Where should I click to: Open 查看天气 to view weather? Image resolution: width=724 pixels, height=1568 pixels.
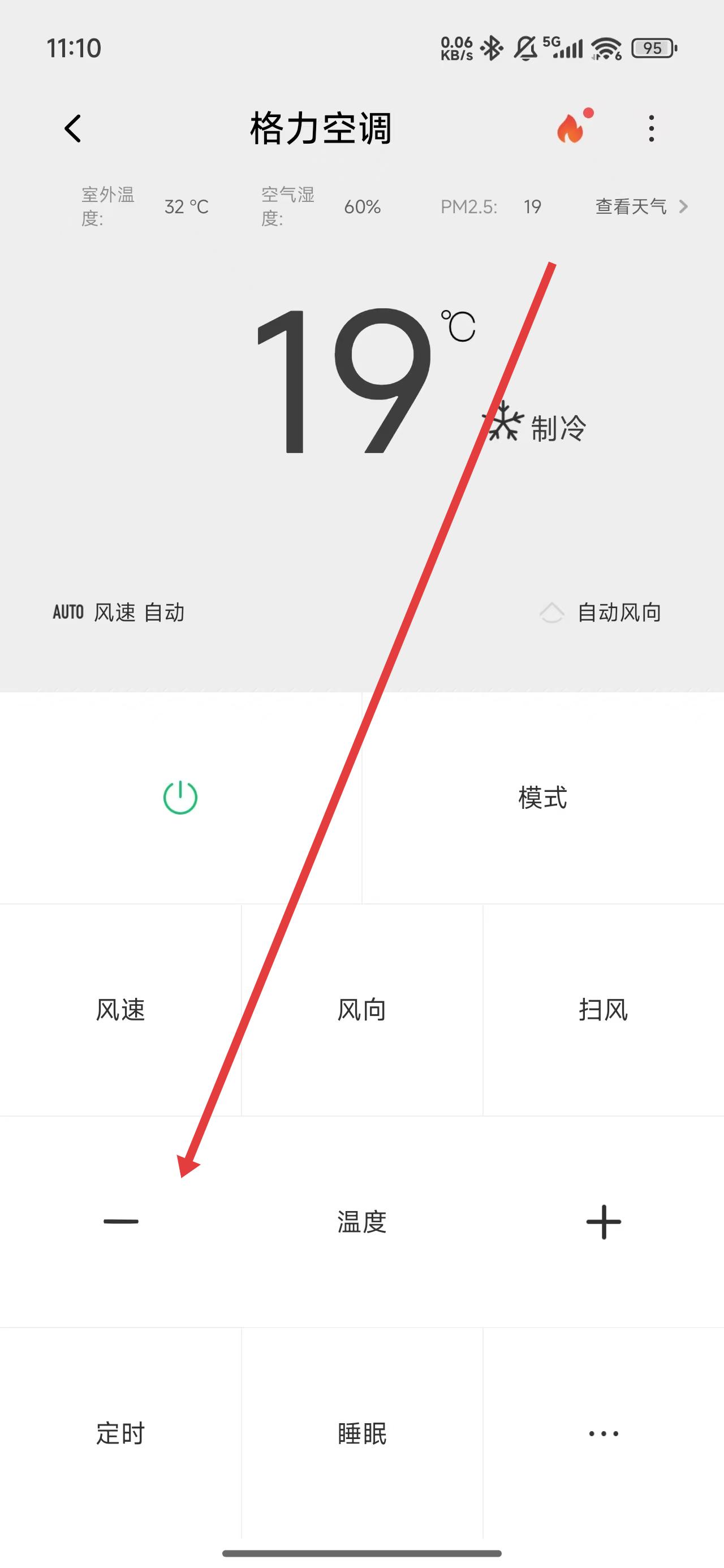point(639,207)
